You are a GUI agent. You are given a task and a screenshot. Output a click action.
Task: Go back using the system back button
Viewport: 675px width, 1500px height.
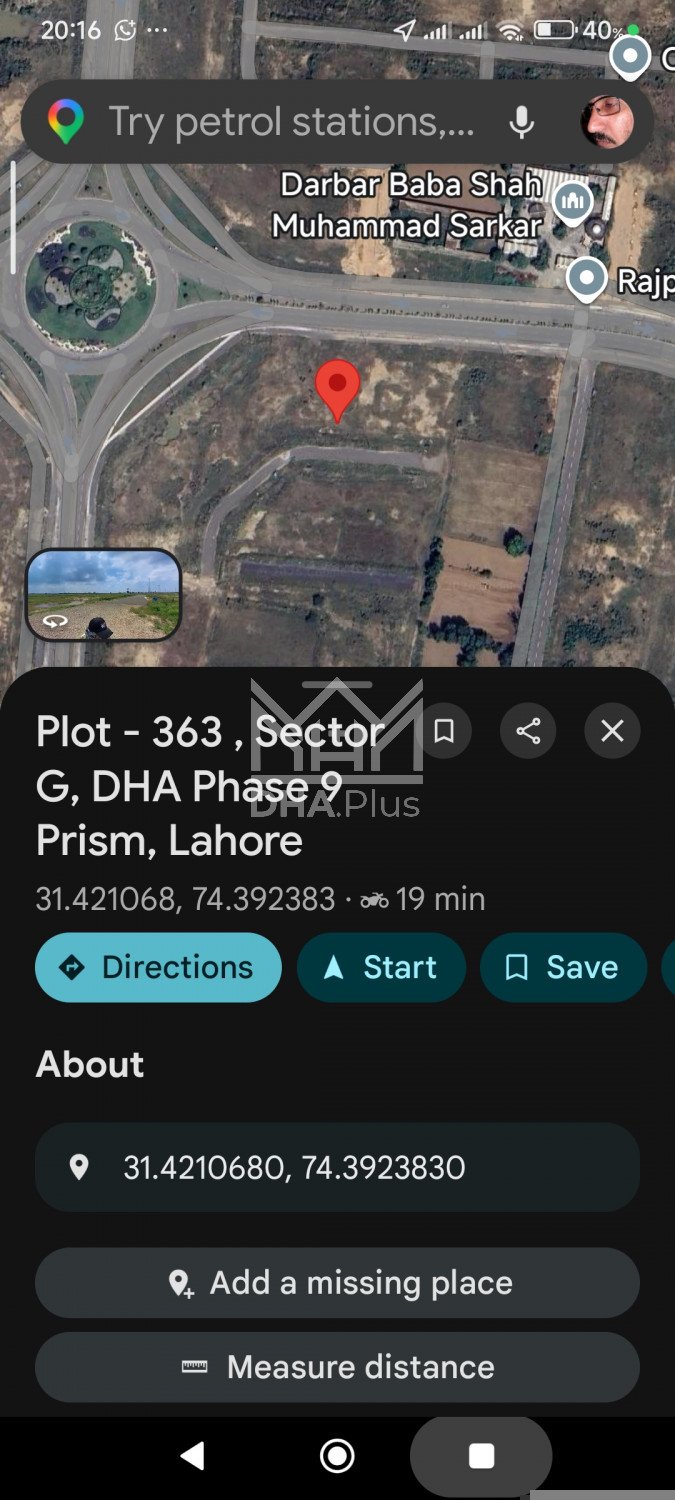[192, 1456]
